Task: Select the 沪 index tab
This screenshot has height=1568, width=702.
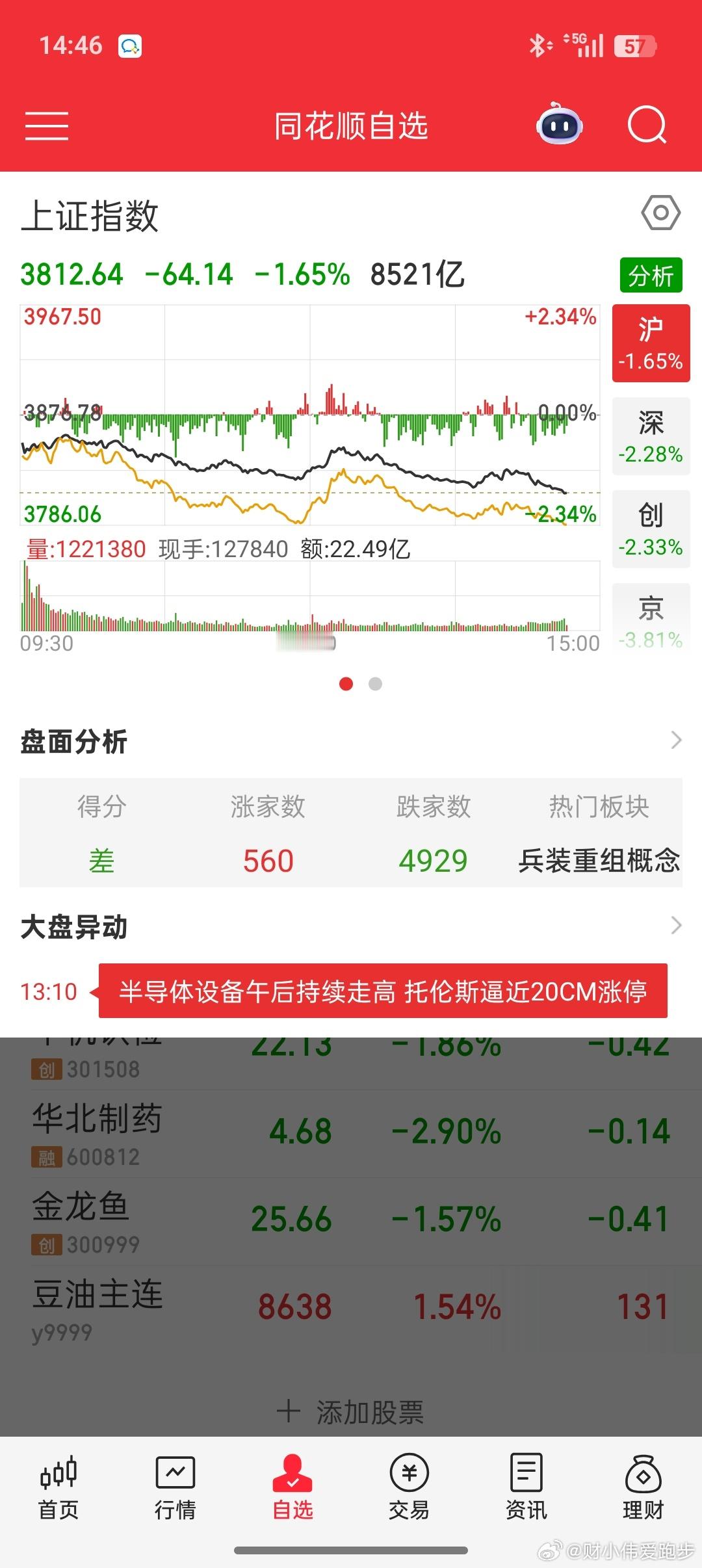Action: pyautogui.click(x=651, y=343)
